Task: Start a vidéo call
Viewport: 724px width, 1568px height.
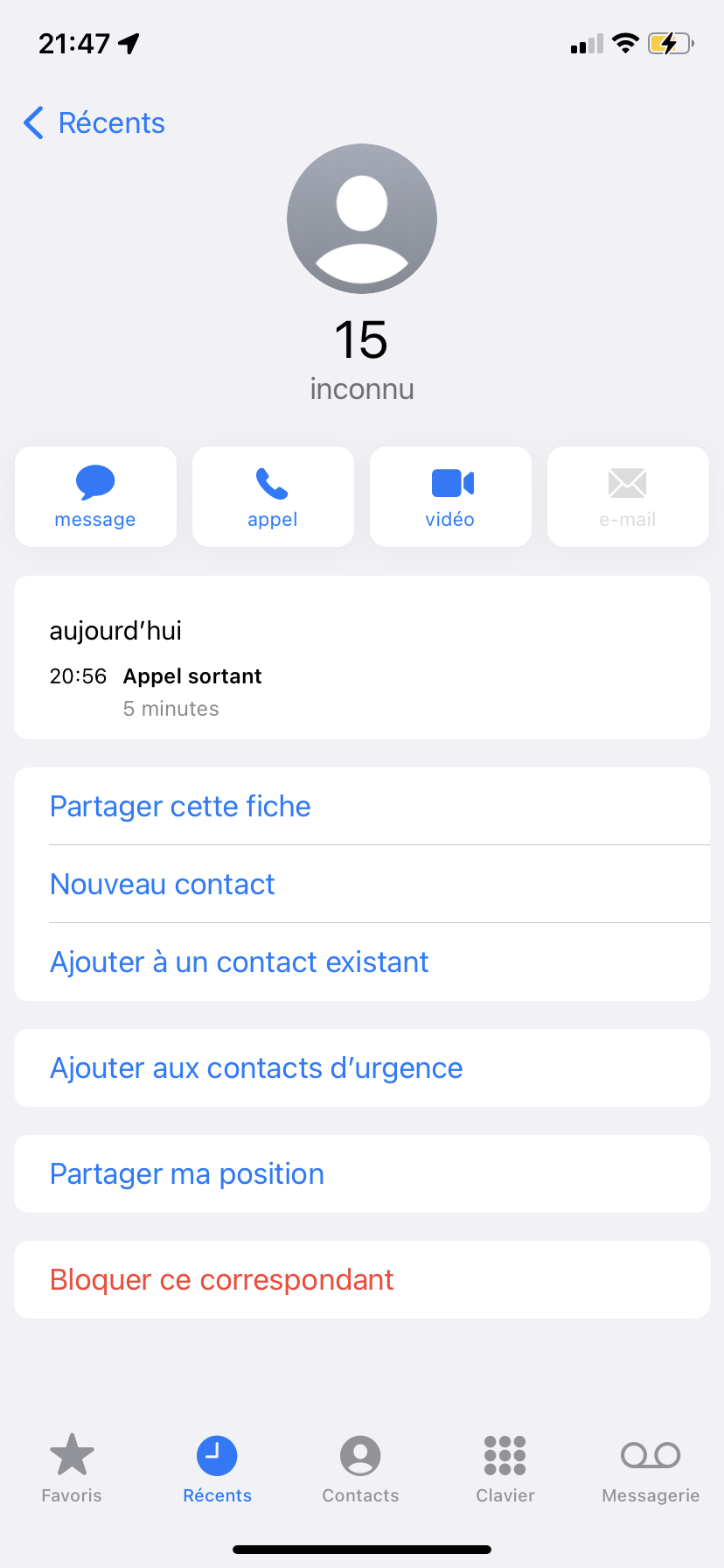Action: tap(450, 497)
